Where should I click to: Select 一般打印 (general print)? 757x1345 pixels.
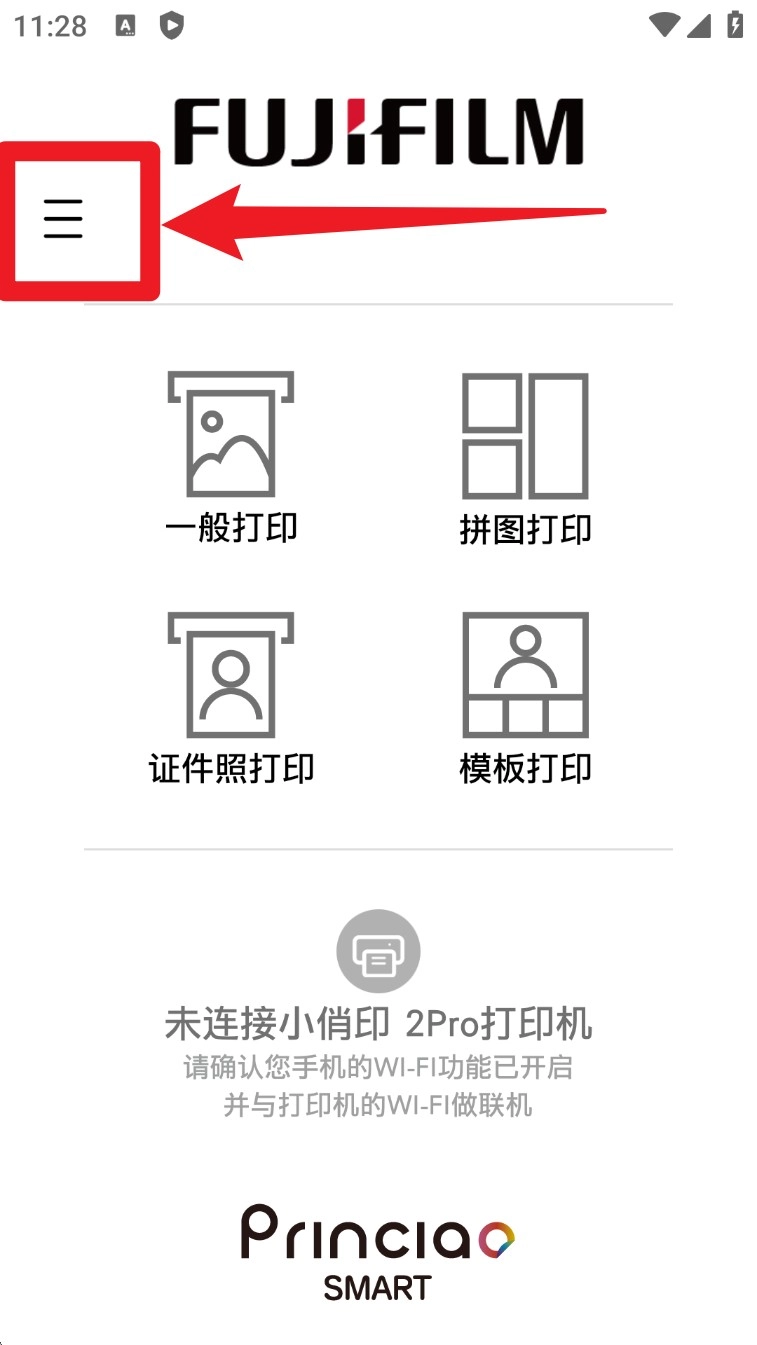tap(231, 456)
